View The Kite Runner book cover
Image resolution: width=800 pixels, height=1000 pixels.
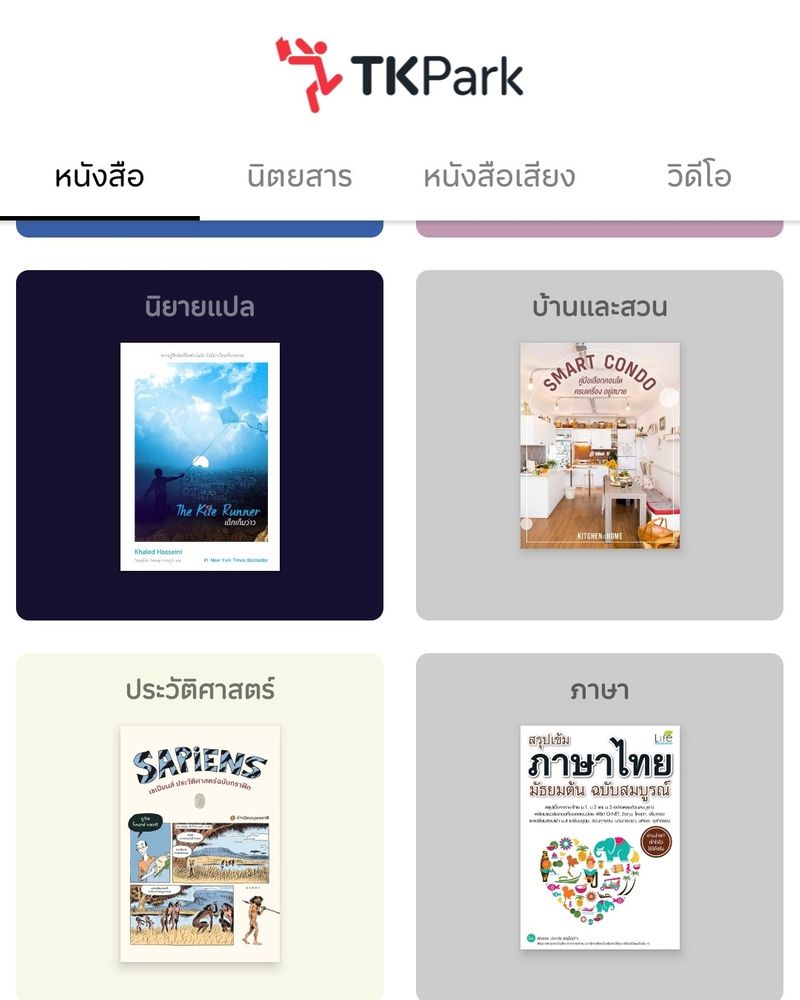pyautogui.click(x=201, y=456)
